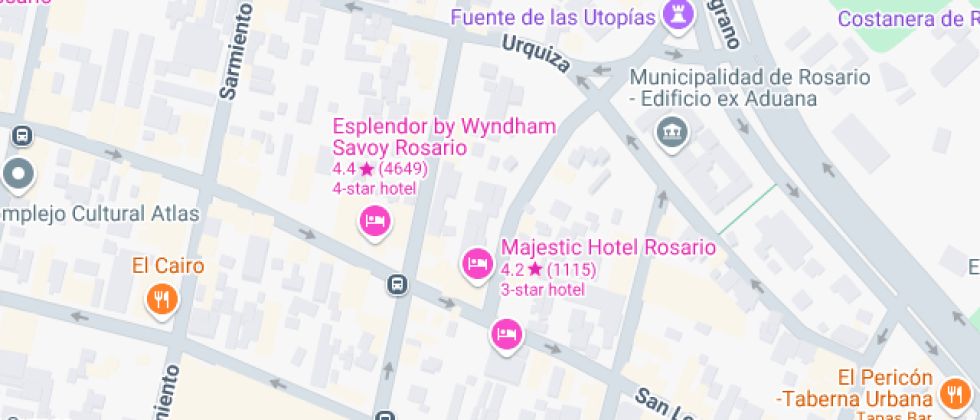Screen dimensions: 980x420
Task: Tap the Esplendor by Wyndham Savoy hotel pin
Action: tap(374, 221)
